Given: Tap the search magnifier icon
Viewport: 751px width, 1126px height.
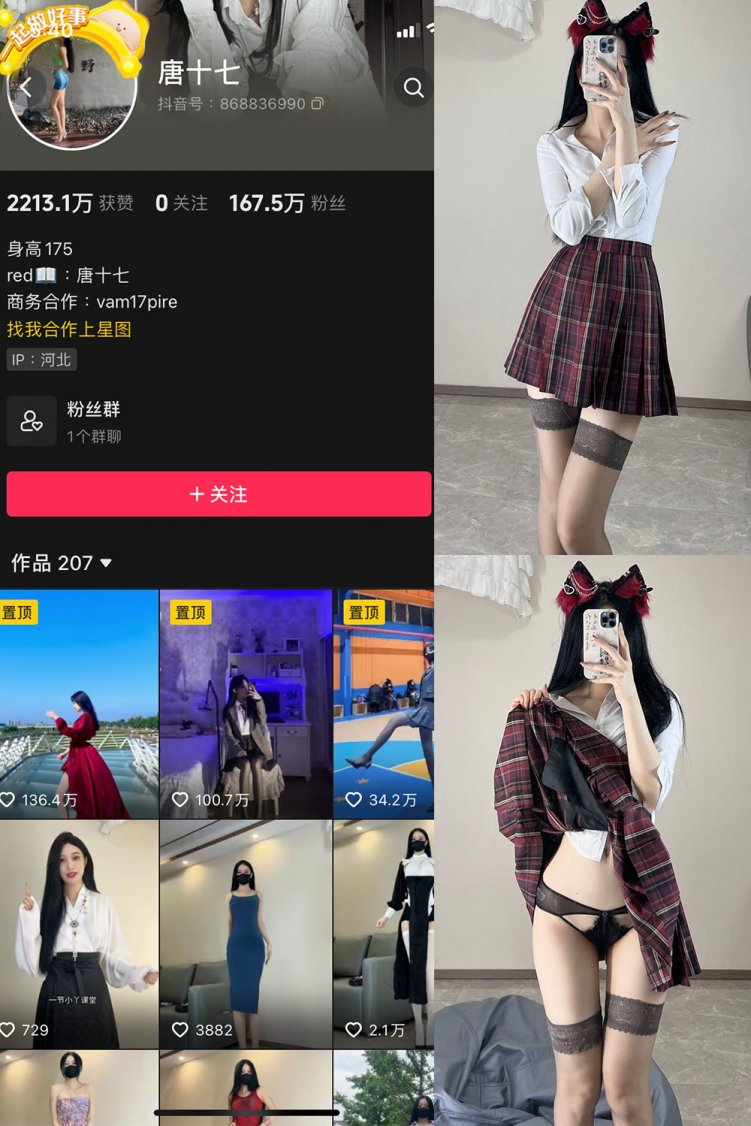Looking at the screenshot, I should (413, 87).
